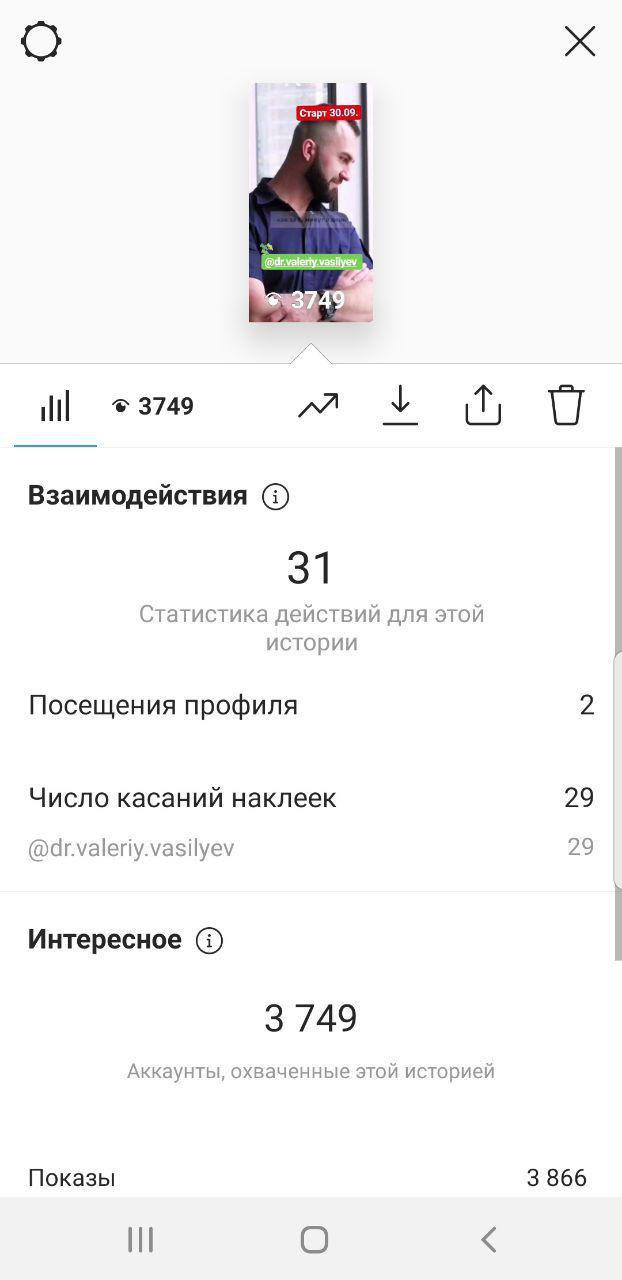
Task: Open the story preview thumbnail
Action: pos(310,202)
